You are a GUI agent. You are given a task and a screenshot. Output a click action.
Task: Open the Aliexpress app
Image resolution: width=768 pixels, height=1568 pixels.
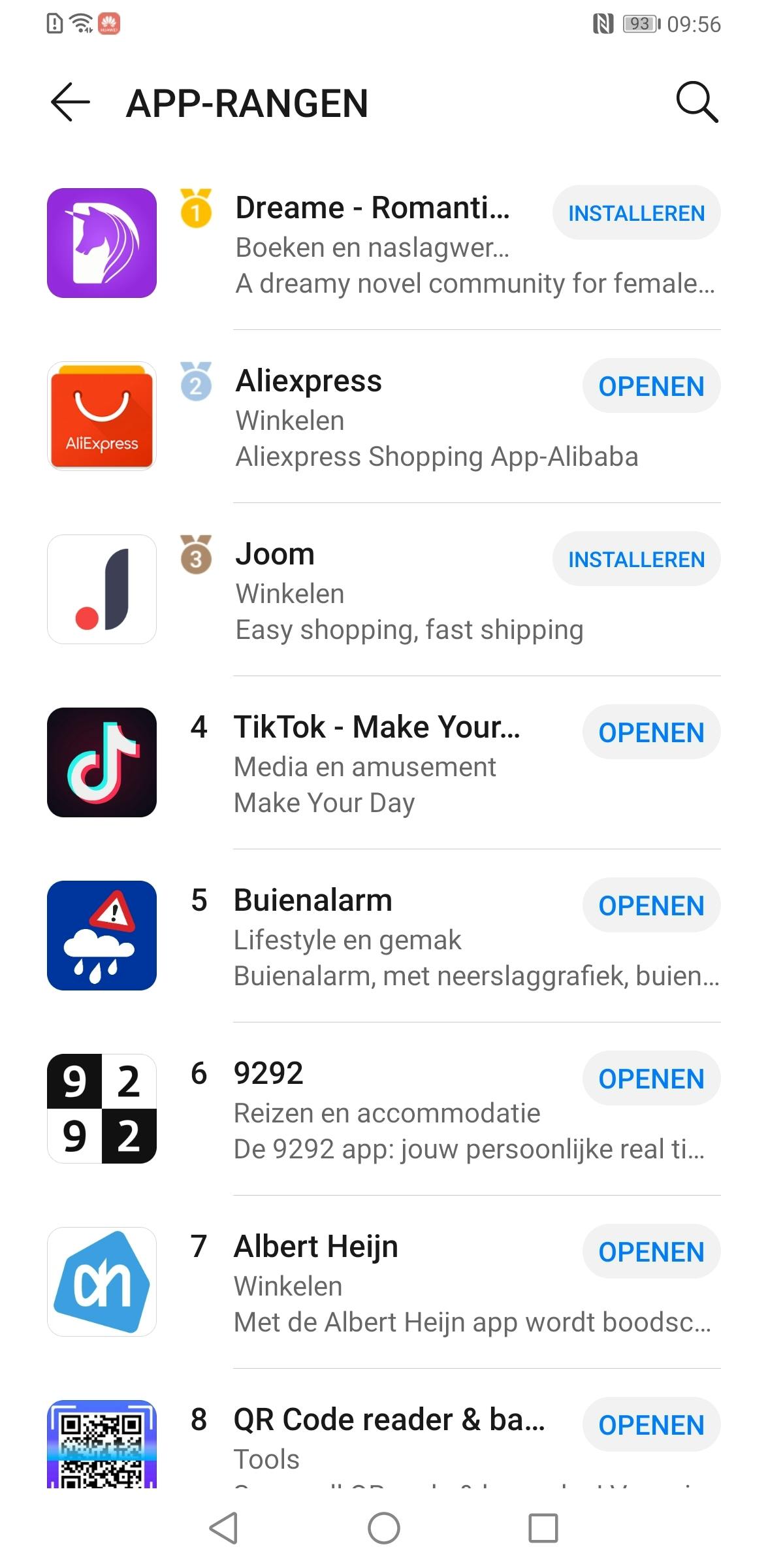[x=651, y=386]
